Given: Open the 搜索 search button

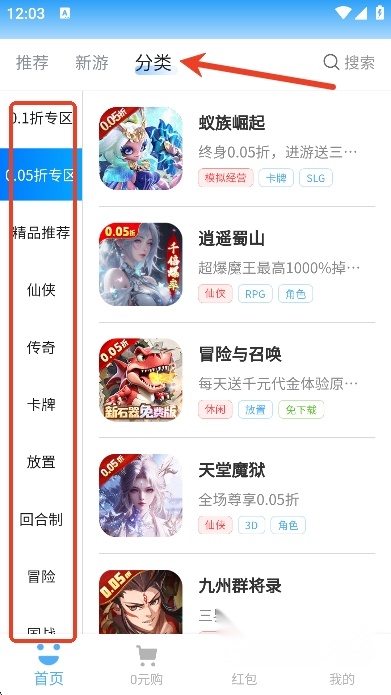Looking at the screenshot, I should tap(349, 62).
